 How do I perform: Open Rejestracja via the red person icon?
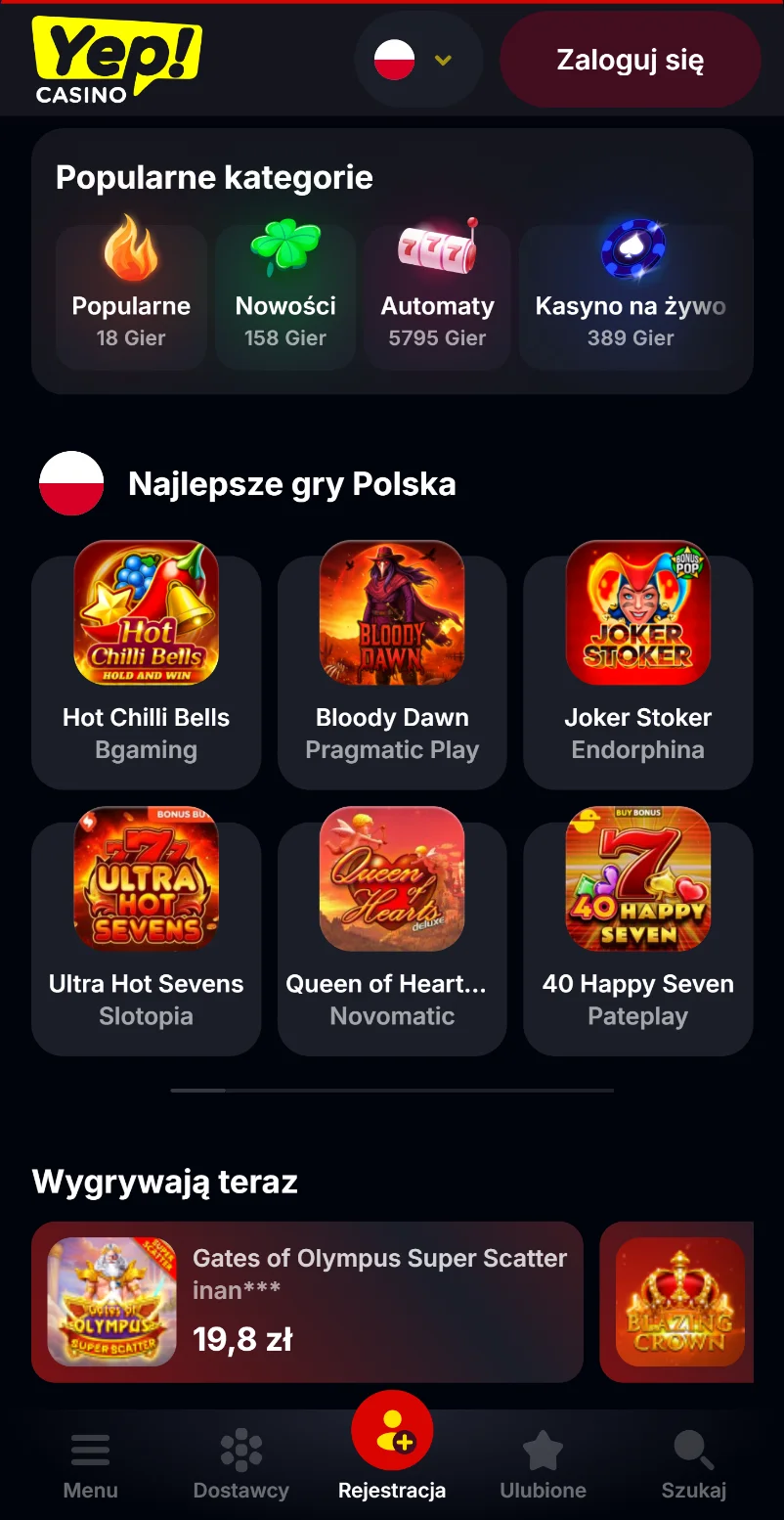tap(391, 1430)
